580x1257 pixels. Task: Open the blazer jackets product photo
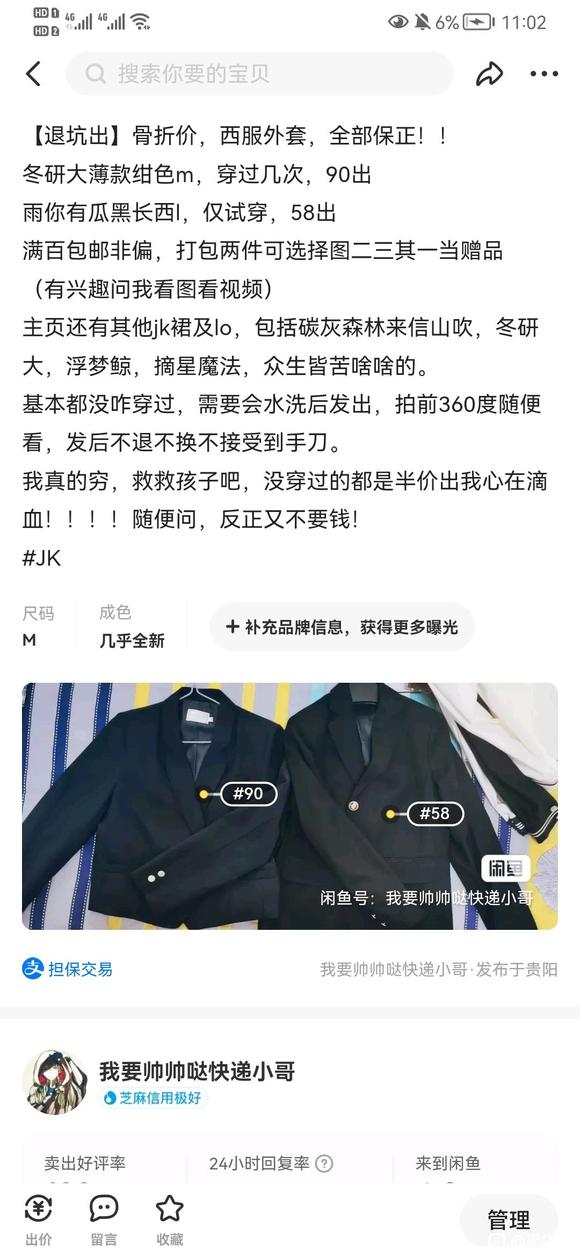tap(290, 806)
